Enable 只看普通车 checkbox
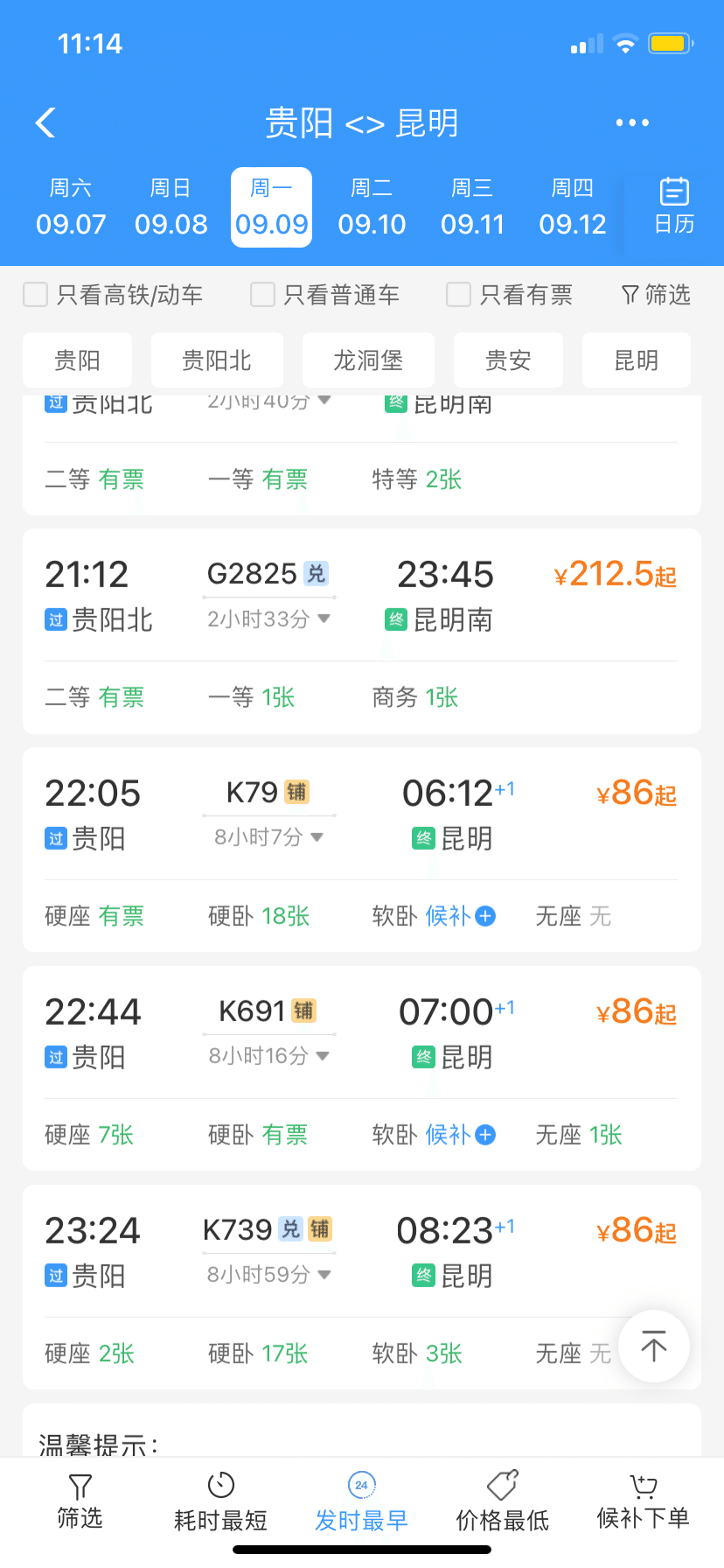Viewport: 724px width, 1568px height. [x=263, y=295]
